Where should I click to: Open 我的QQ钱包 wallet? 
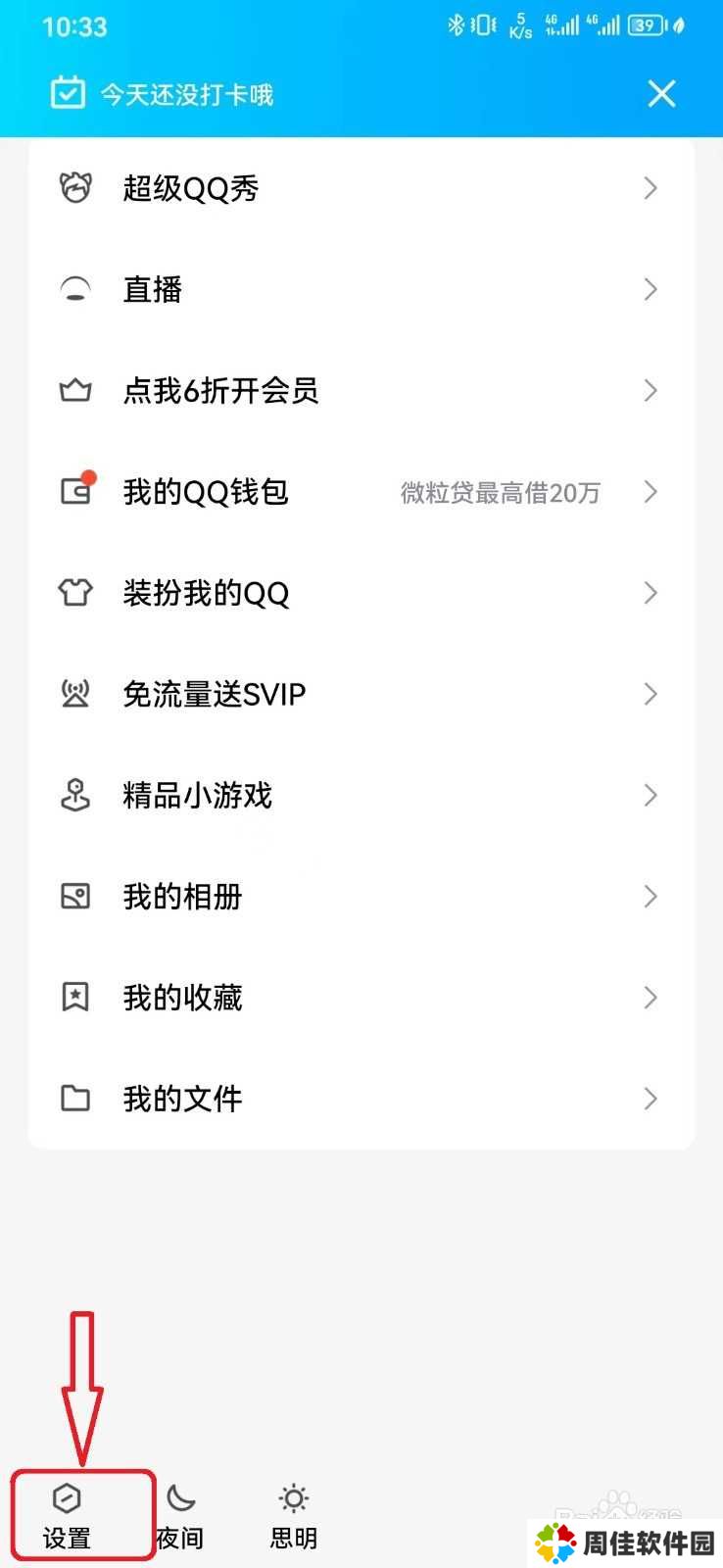[361, 492]
